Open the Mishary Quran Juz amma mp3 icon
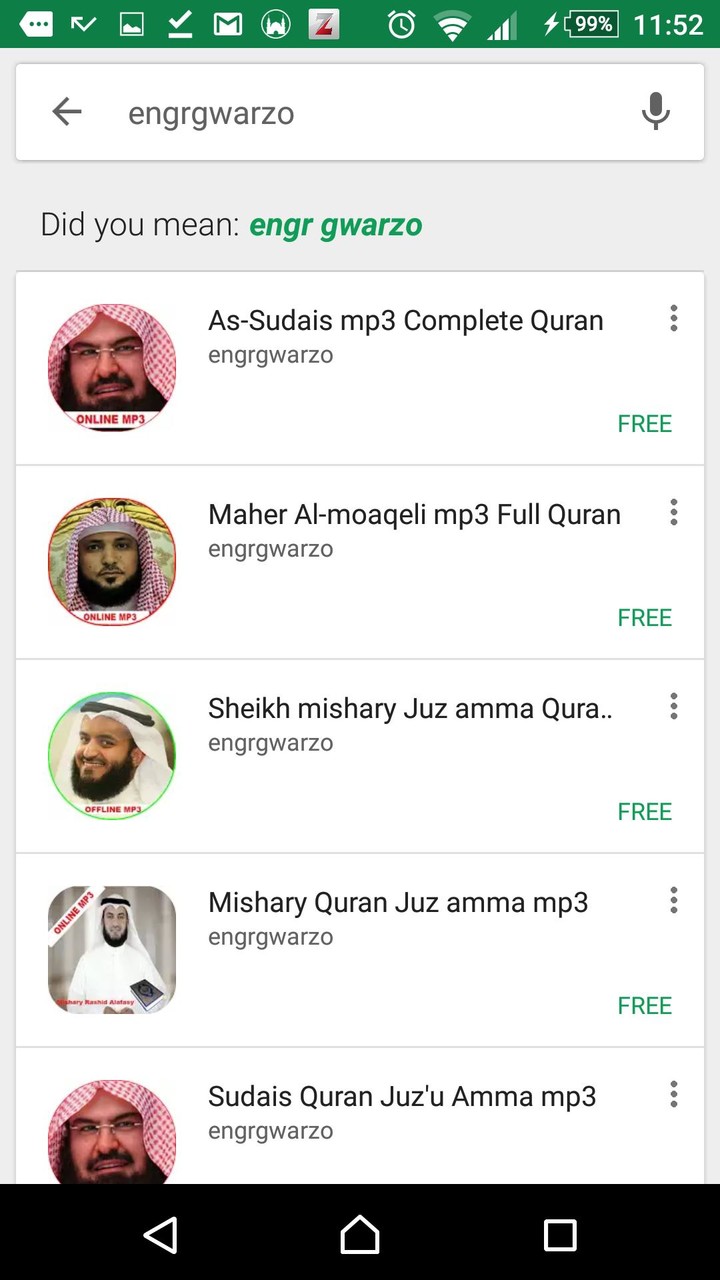Screen dimensions: 720x1280 111,950
